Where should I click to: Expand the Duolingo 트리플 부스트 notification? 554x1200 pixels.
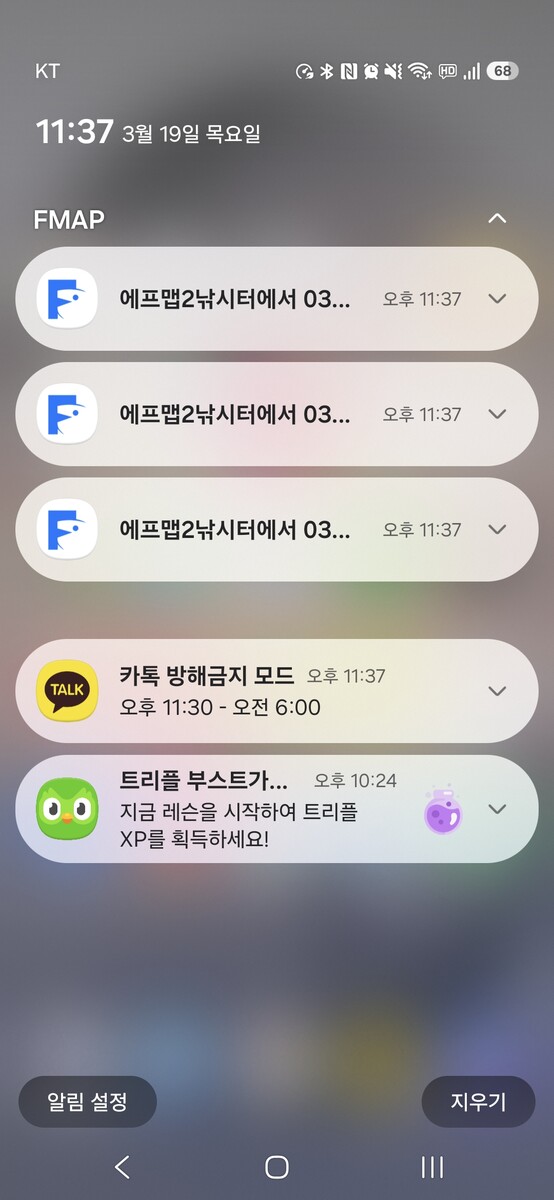coord(497,809)
